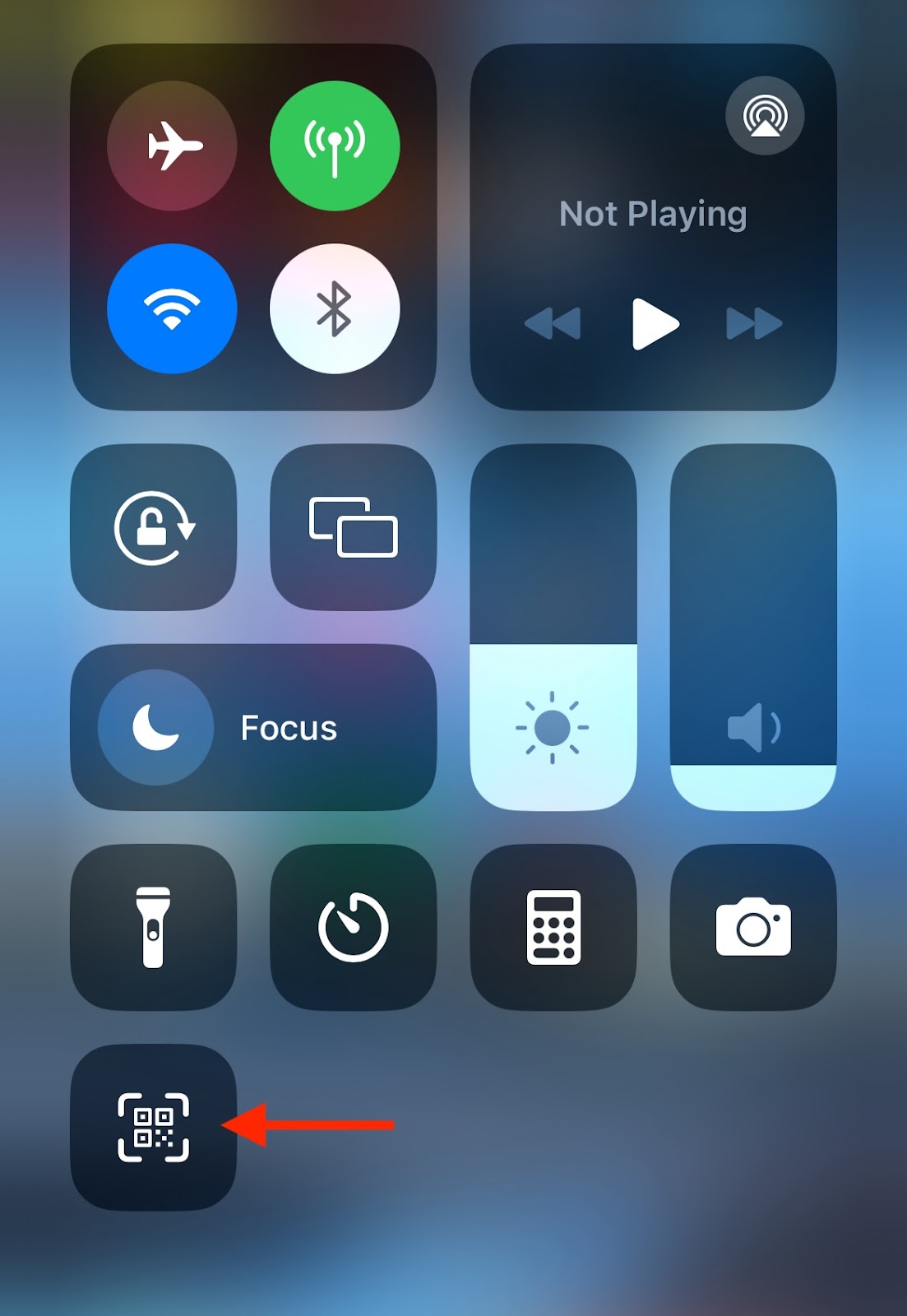Open the QR code scanner
The height and width of the screenshot is (1316, 907).
tap(154, 1127)
